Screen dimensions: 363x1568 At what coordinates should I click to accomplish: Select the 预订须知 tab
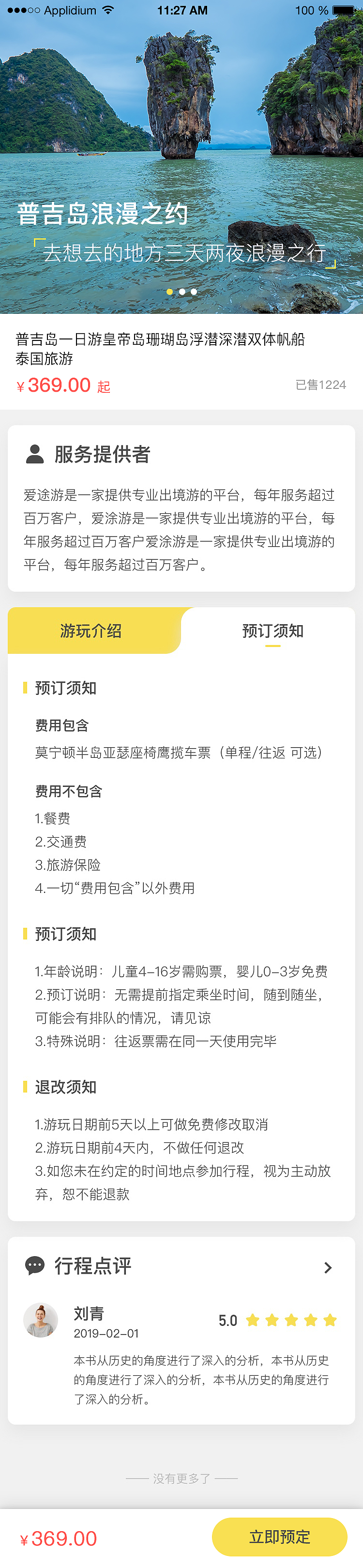[272, 630]
